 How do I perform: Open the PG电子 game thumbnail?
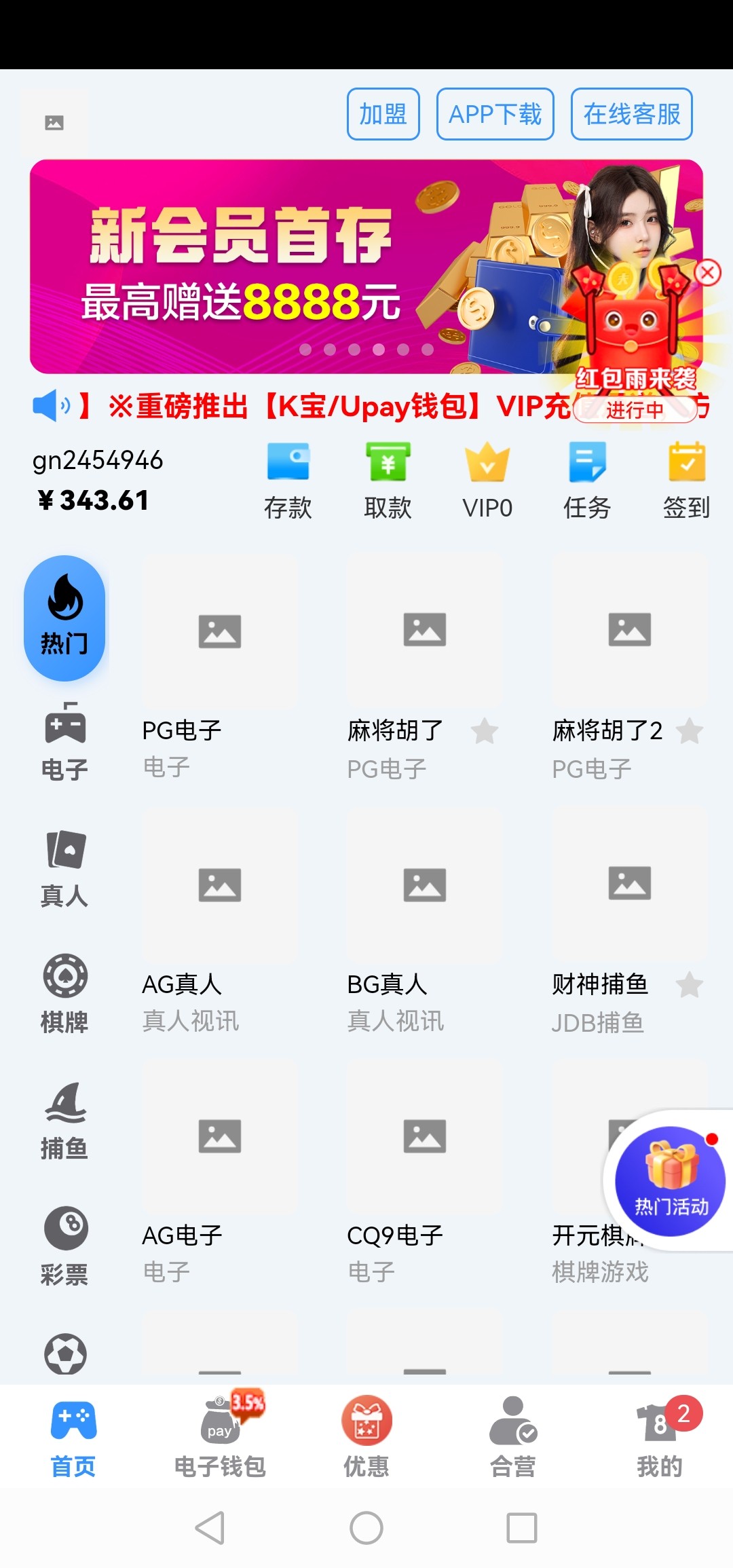[x=220, y=630]
